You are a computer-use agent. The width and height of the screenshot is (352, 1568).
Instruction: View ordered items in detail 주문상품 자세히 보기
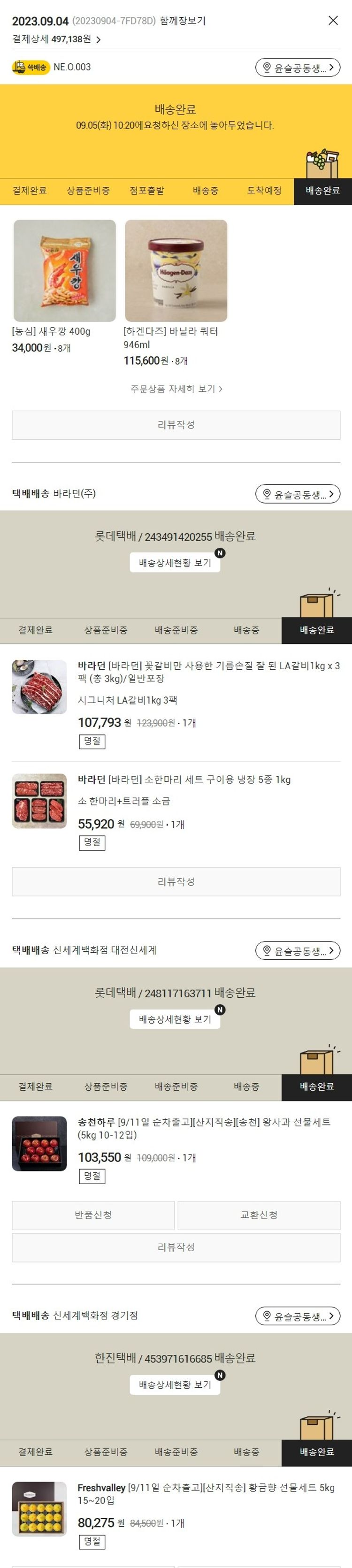(176, 388)
